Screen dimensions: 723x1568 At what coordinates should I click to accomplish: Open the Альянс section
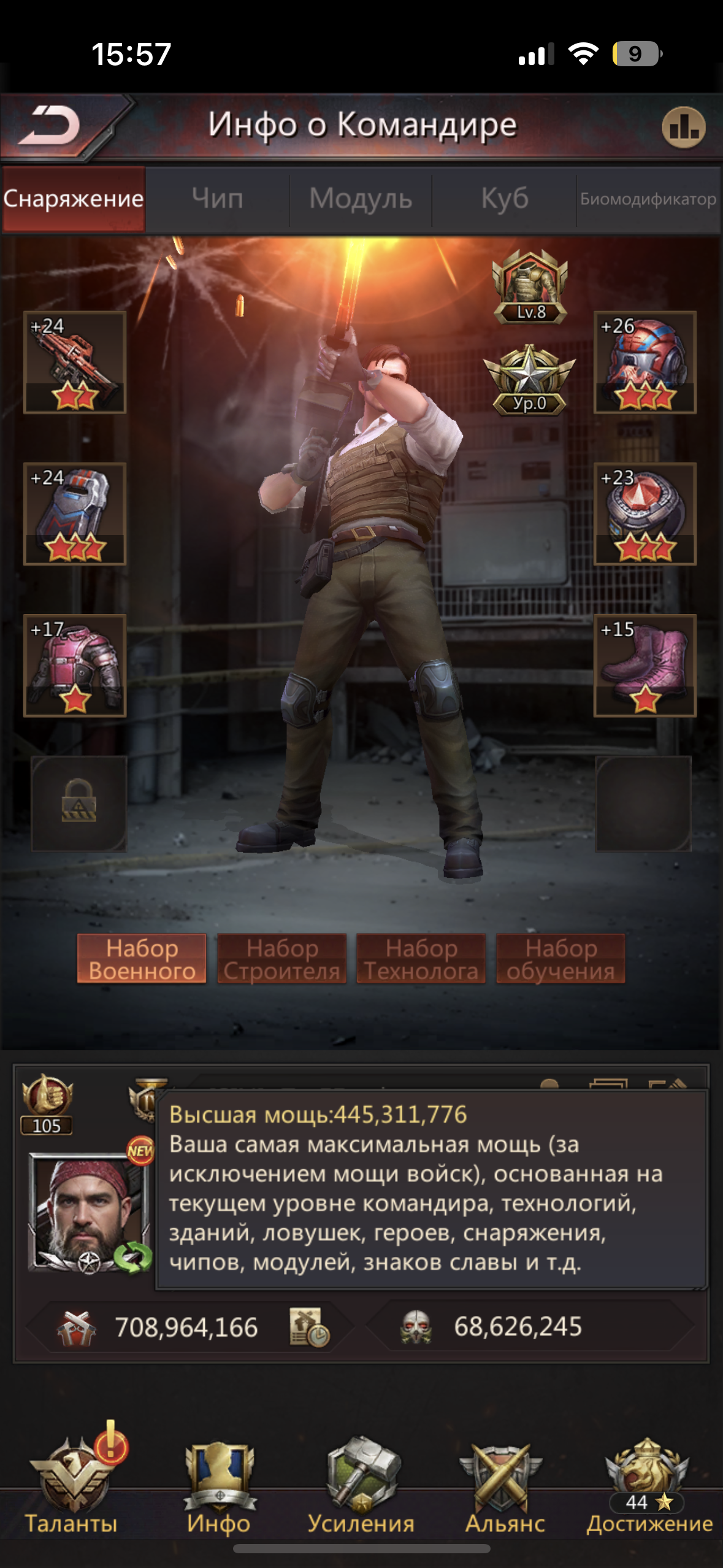[505, 1483]
